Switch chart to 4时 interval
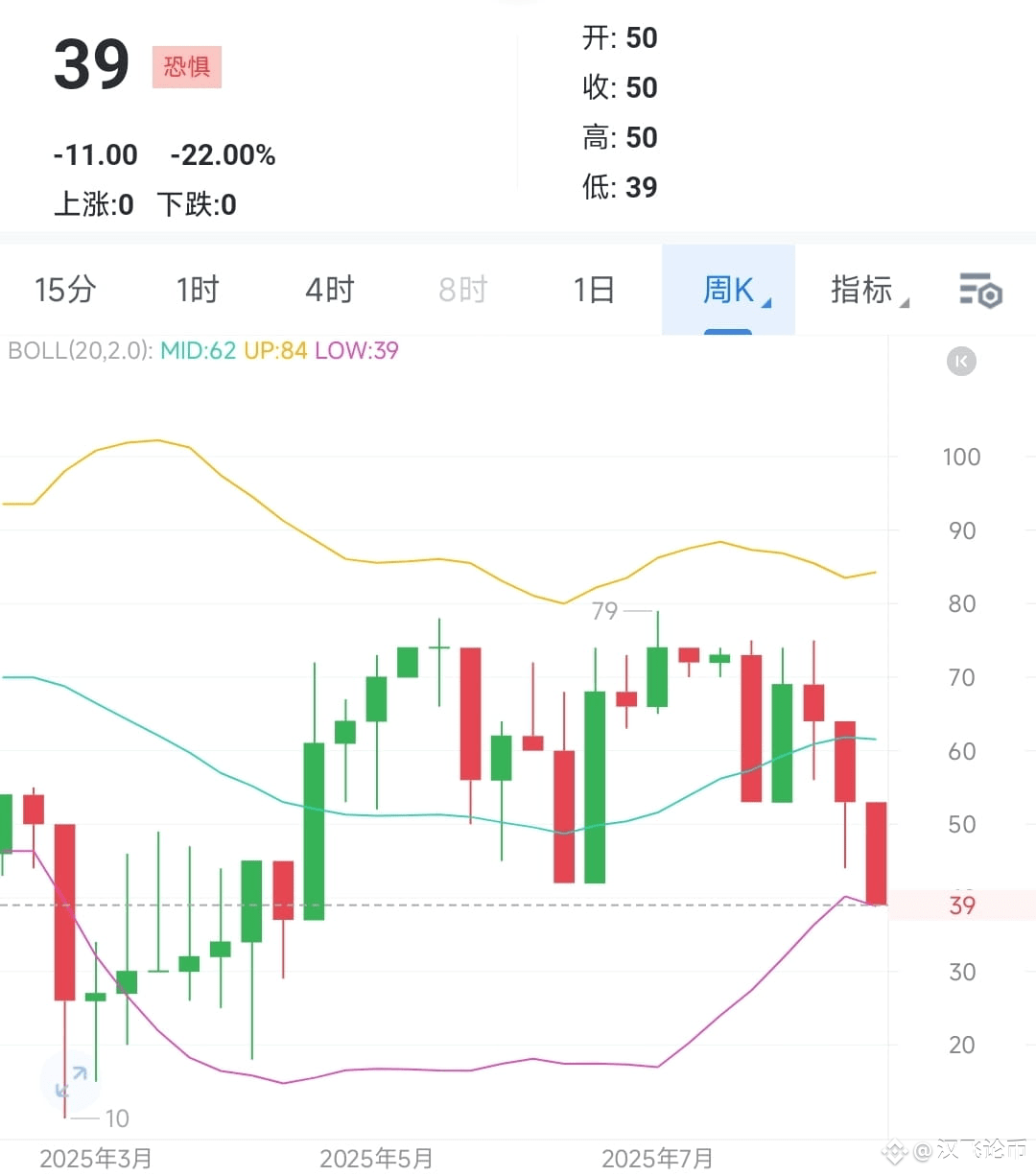 [330, 290]
